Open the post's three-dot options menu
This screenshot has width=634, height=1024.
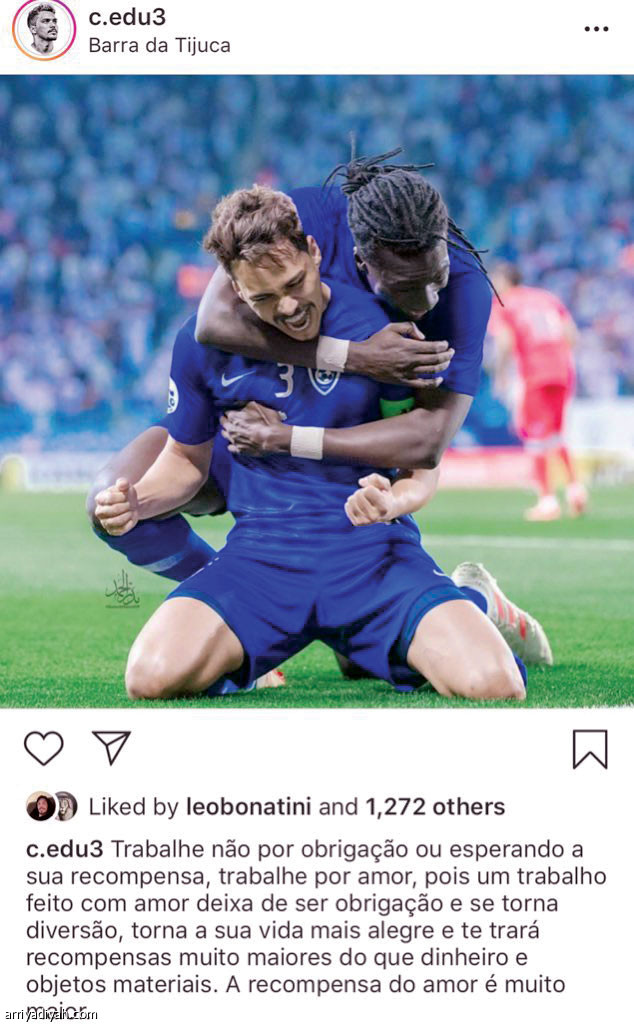click(x=596, y=29)
